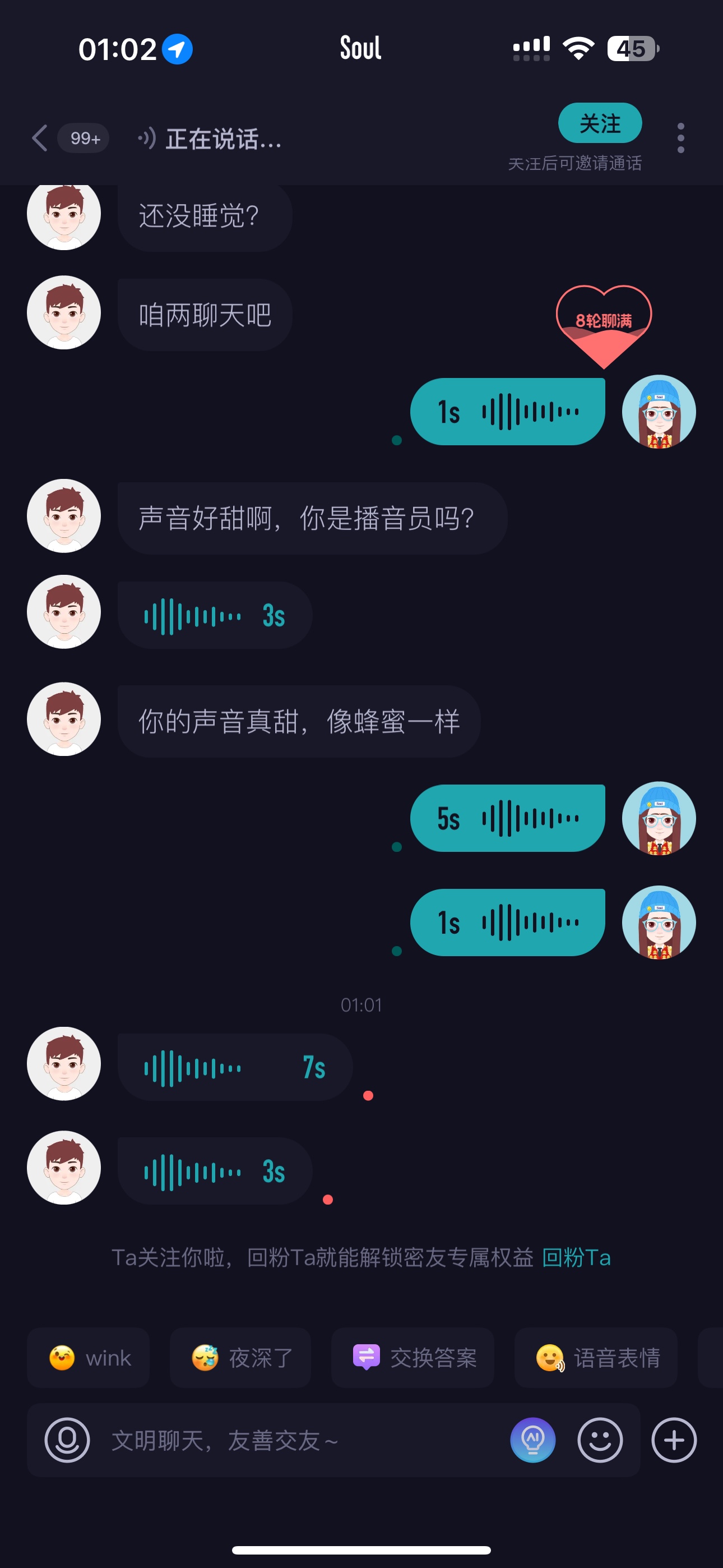The height and width of the screenshot is (1568, 723).
Task: Open the 语音表情 chip
Action: (596, 1358)
